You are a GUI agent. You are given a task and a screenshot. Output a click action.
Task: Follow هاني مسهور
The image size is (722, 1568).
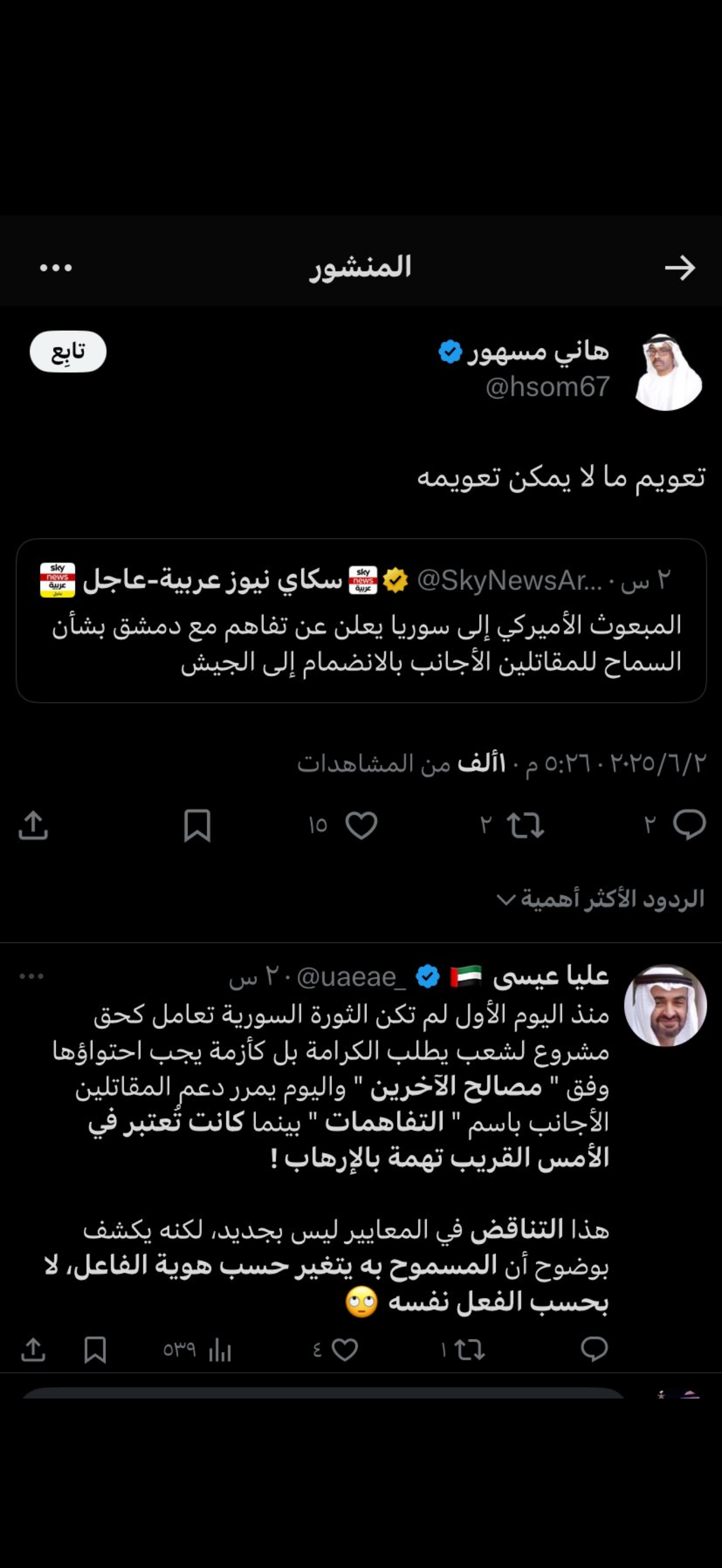68,351
